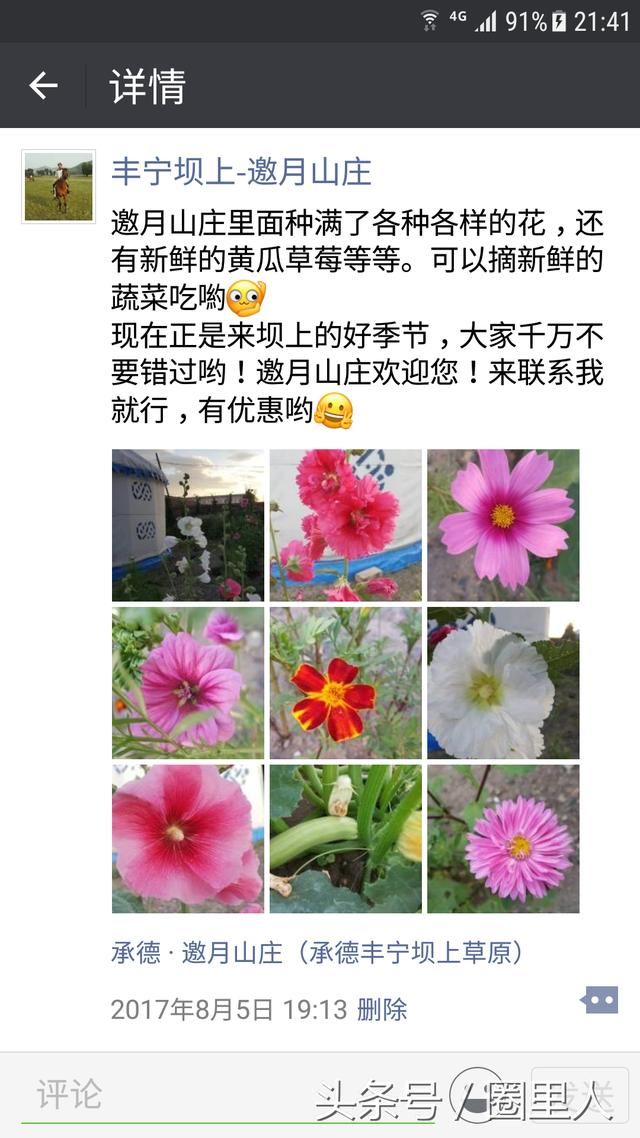This screenshot has width=640, height=1138.
Task: Open location 承德 · 邀月山庄 link
Action: point(316,952)
